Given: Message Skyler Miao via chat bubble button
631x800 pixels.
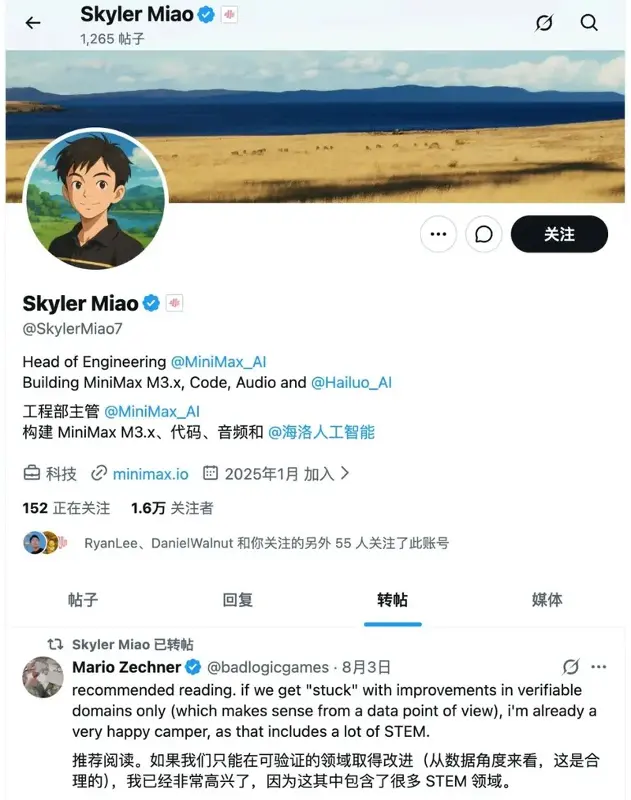Looking at the screenshot, I should click(484, 234).
